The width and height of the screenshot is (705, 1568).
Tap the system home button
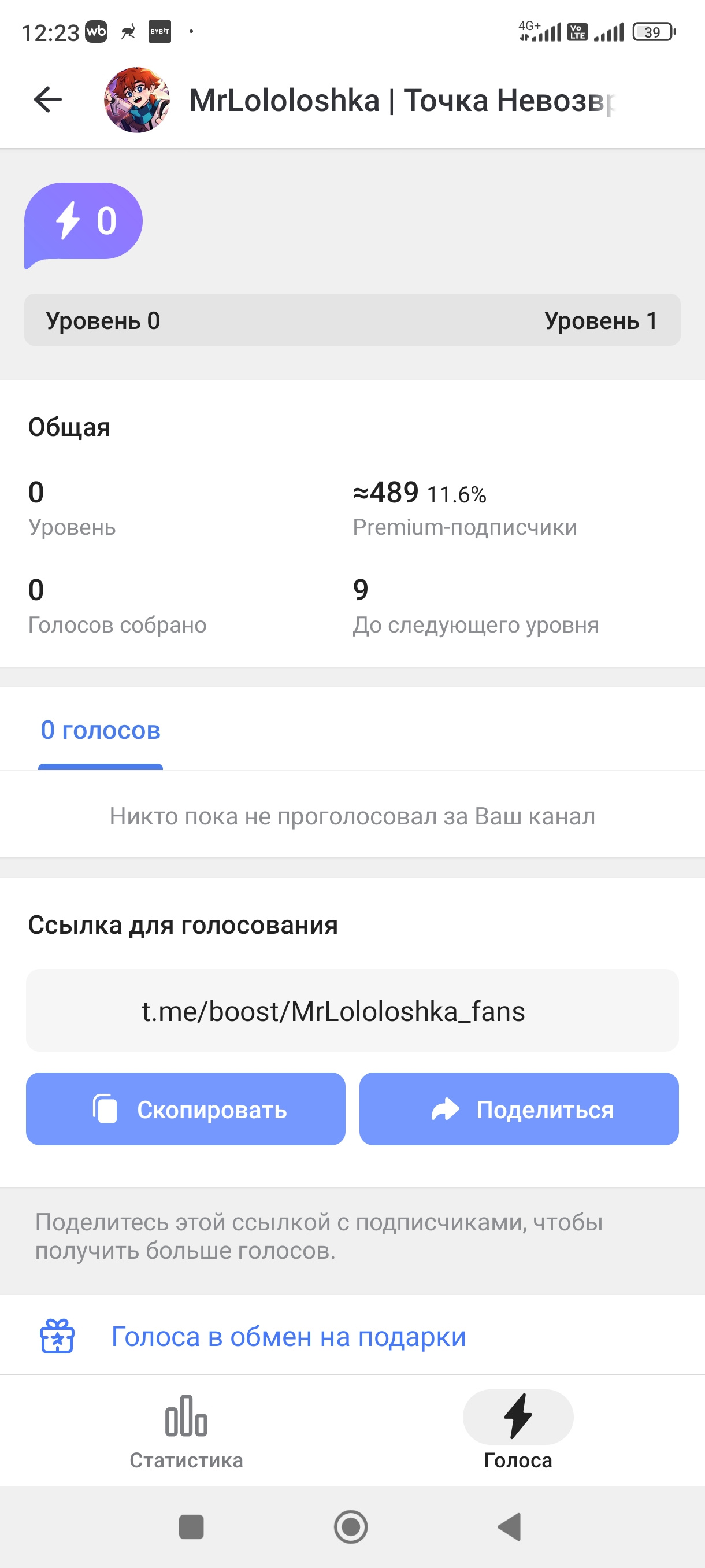351,1526
